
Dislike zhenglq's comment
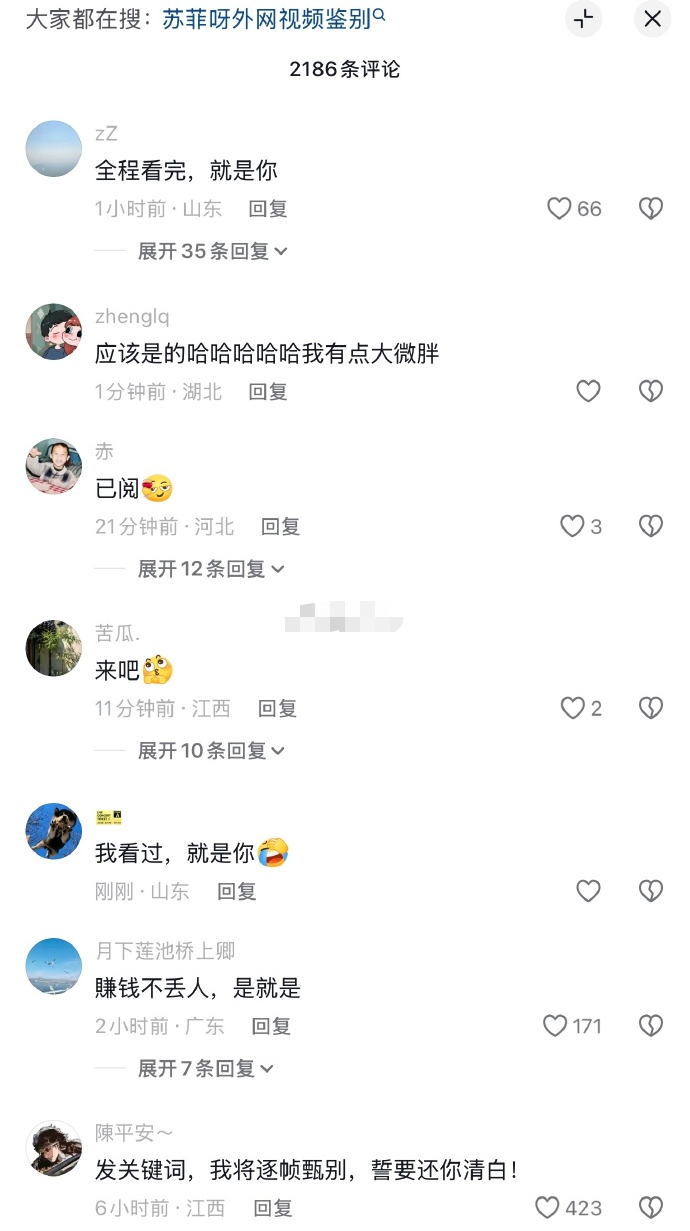pos(651,391)
